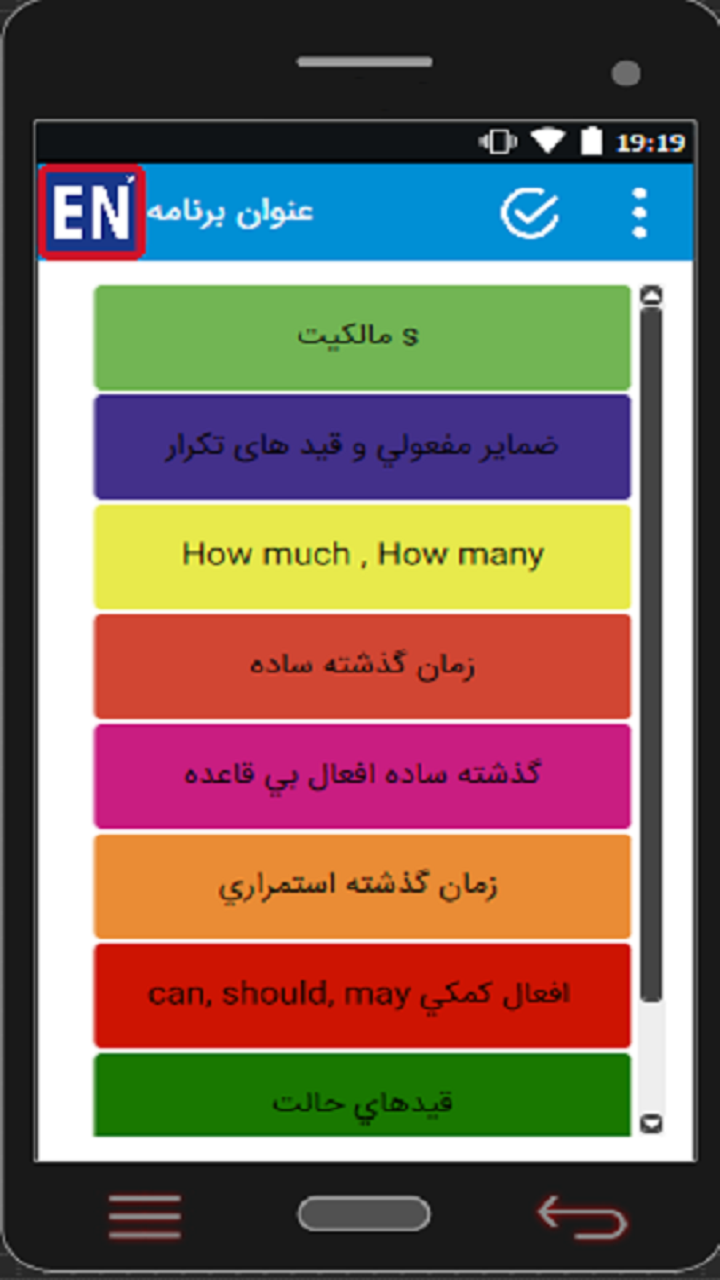Screen dimensions: 720x1280
Task: Open the orange 'زمان گذشته استمراري' lesson
Action: coord(362,885)
